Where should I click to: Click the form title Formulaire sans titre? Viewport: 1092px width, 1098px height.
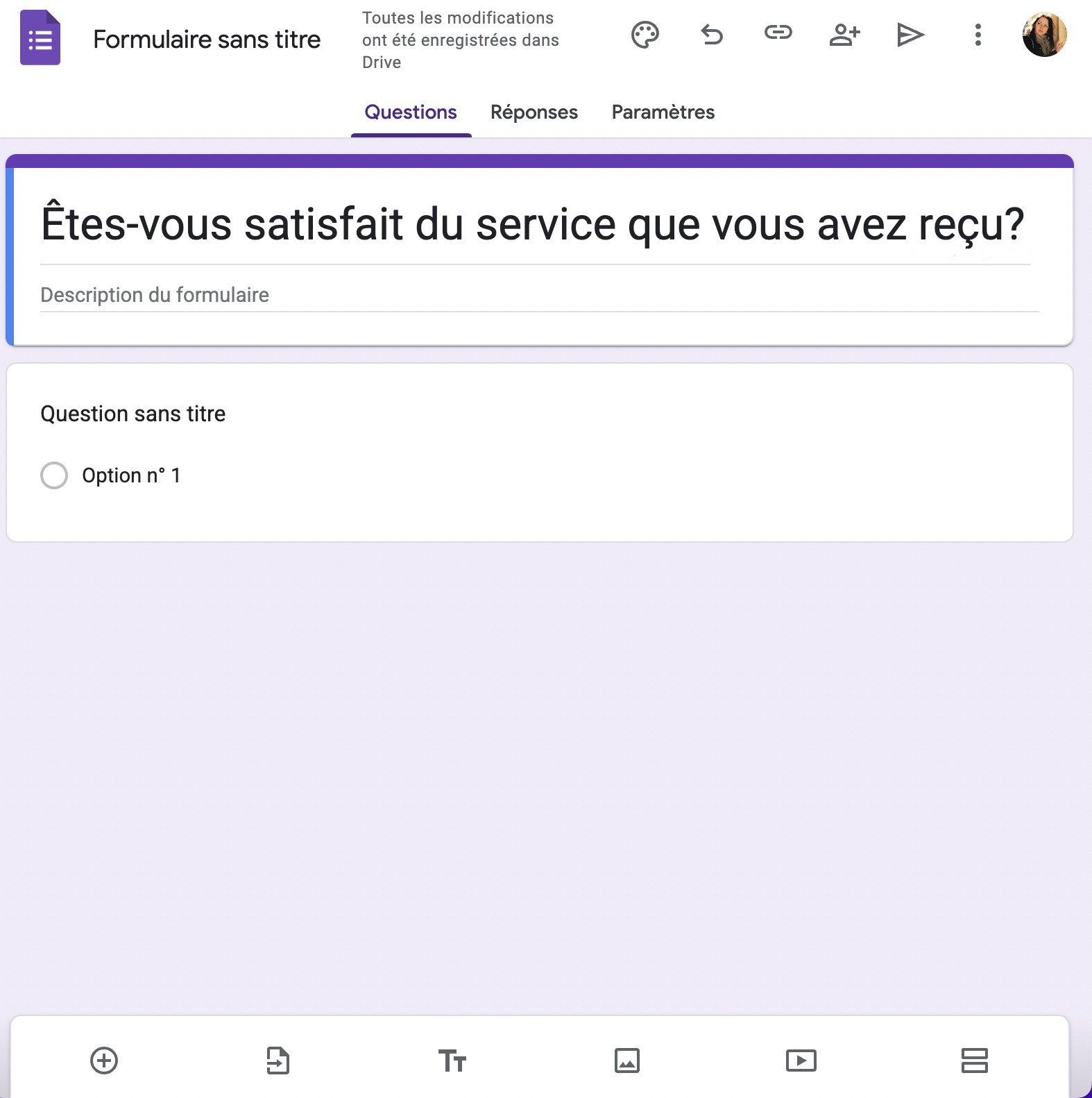[206, 40]
